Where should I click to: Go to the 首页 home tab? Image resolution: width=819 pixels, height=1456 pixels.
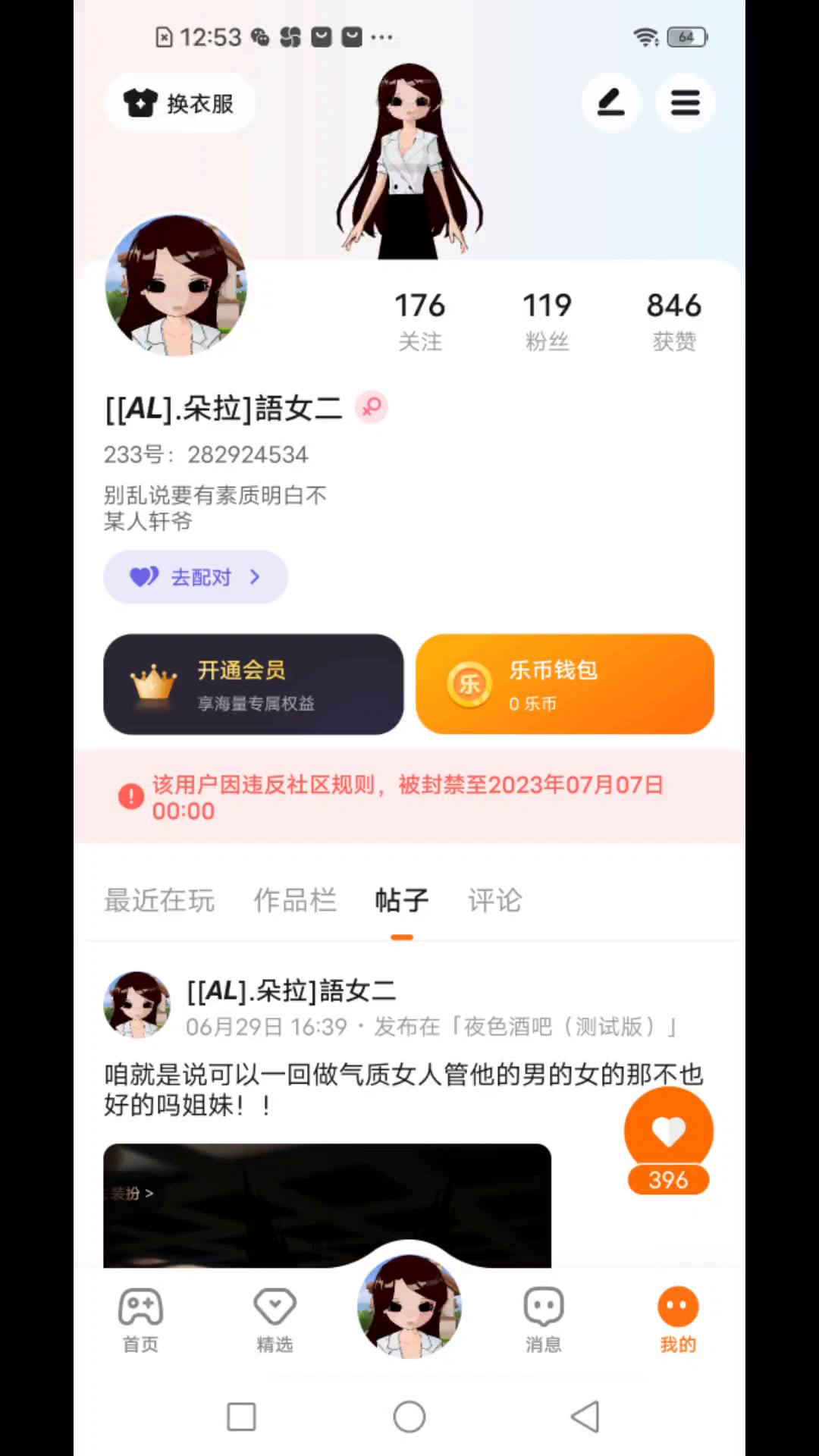click(x=141, y=1320)
